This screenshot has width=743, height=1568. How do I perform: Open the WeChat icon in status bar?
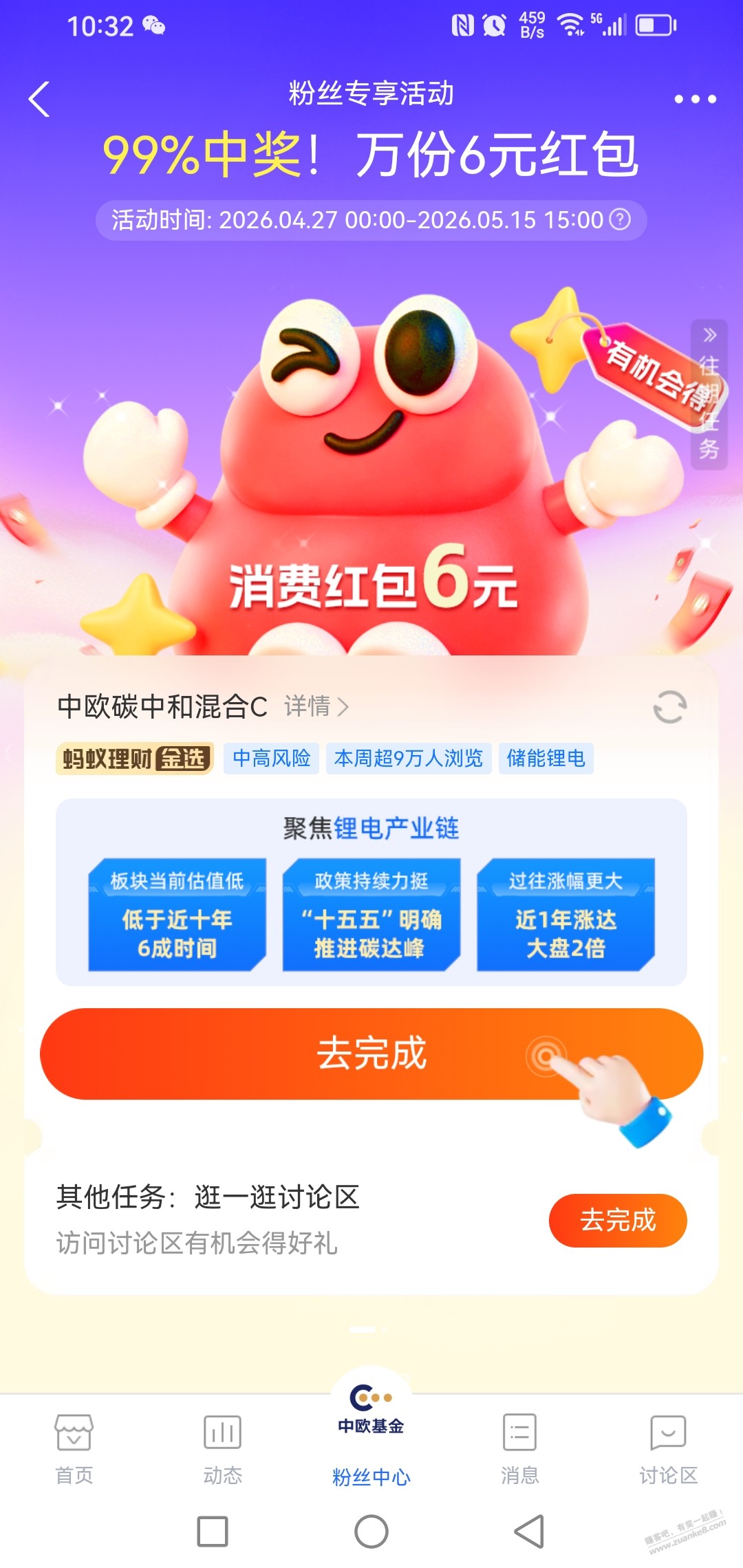click(x=155, y=26)
